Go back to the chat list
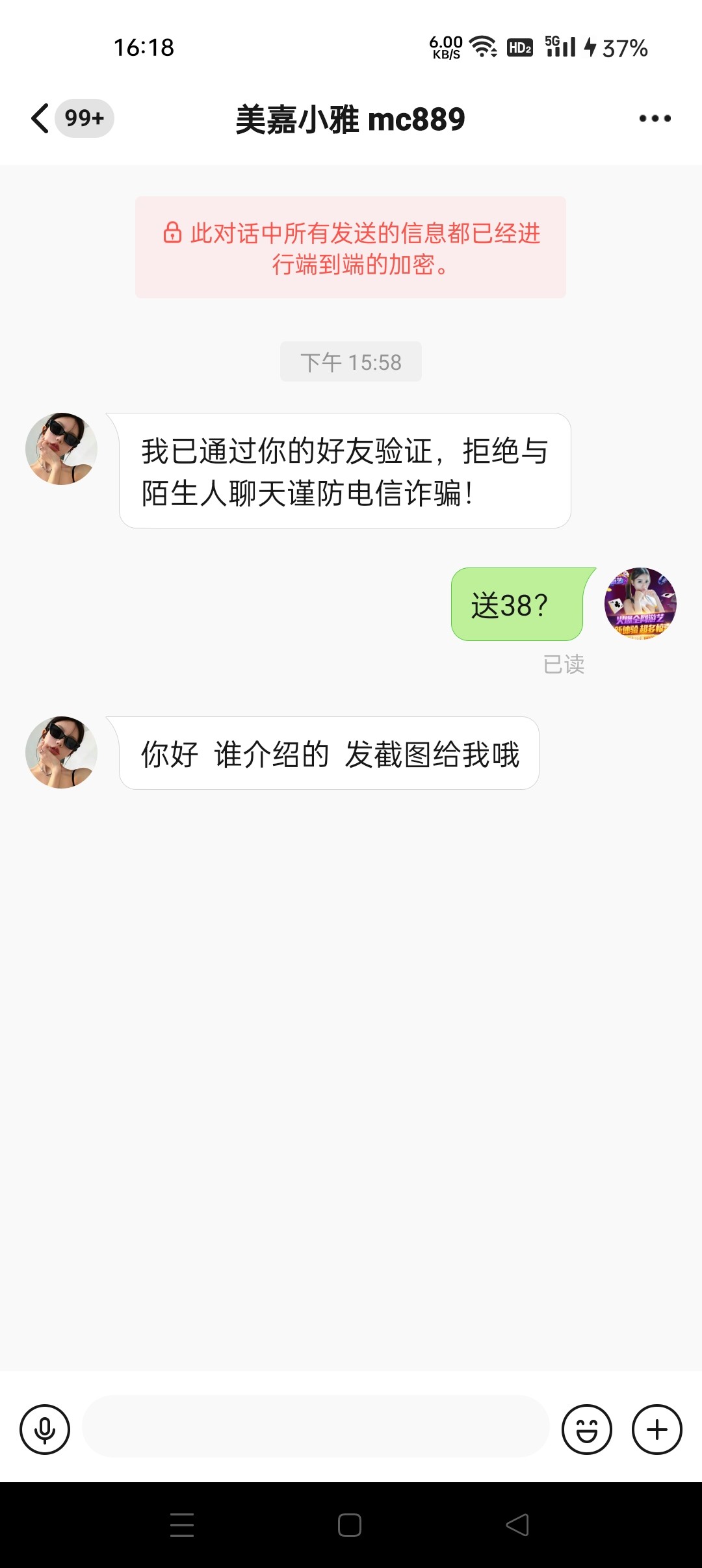Screen dimensions: 702x1568 coord(40,118)
